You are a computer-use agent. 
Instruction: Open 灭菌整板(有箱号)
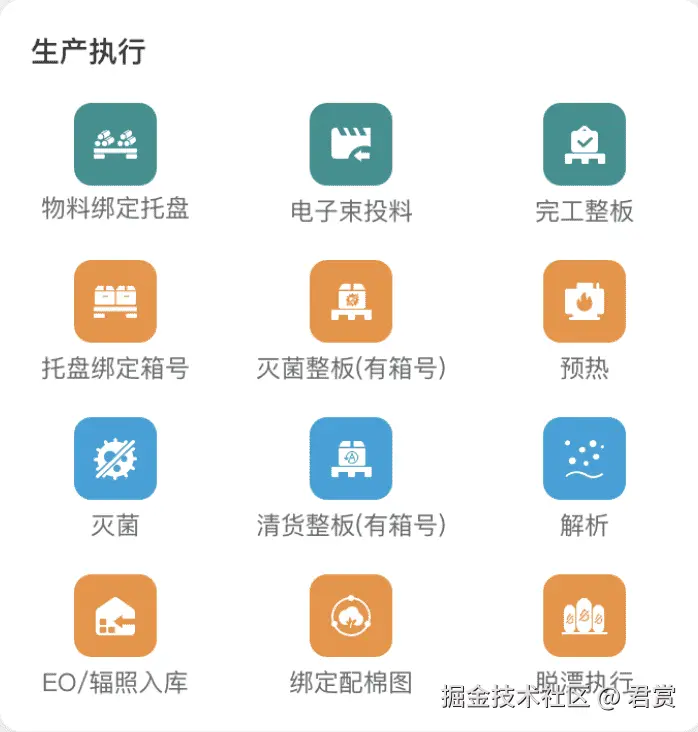350,302
